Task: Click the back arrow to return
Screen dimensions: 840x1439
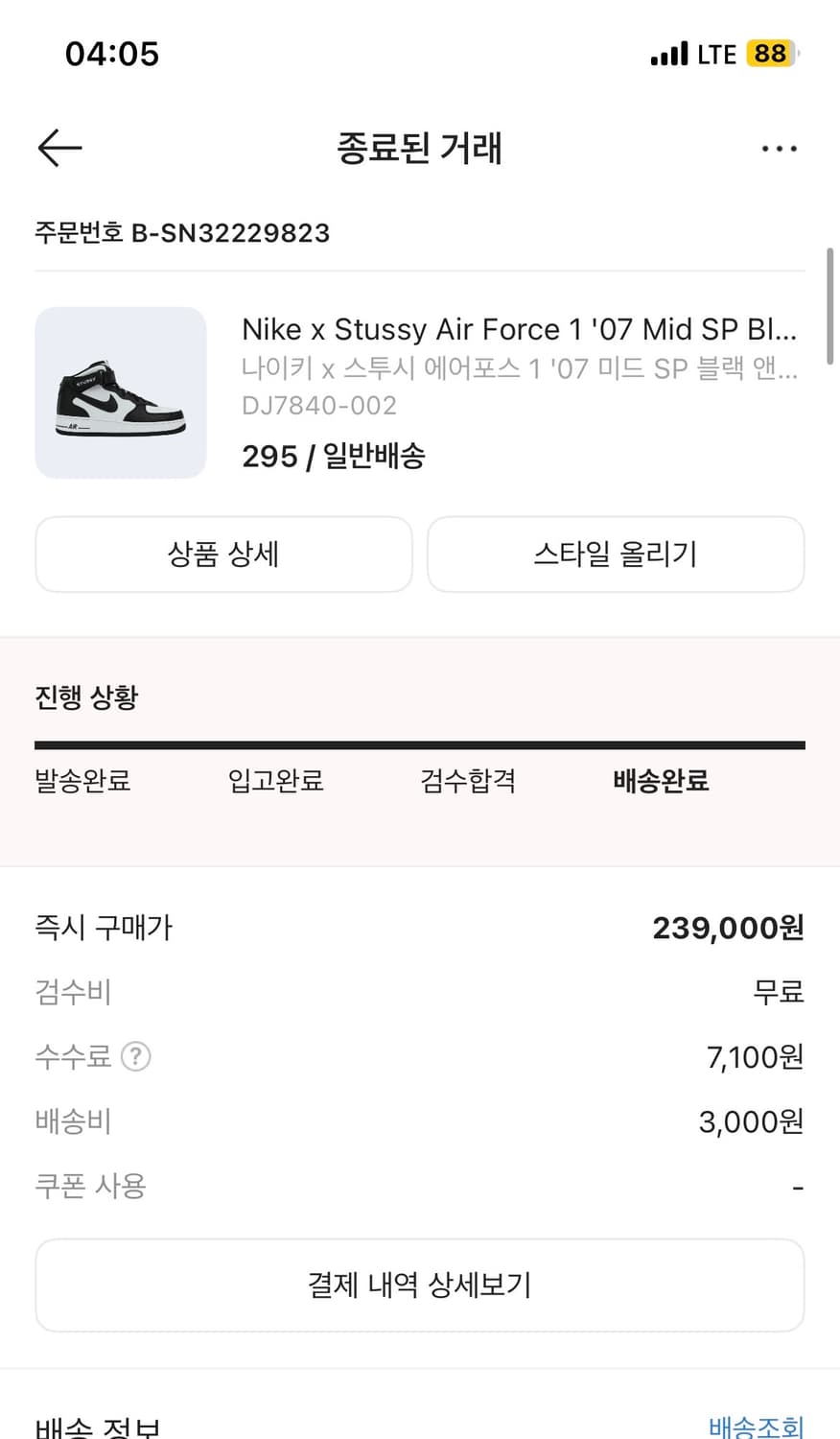Action: 58,148
